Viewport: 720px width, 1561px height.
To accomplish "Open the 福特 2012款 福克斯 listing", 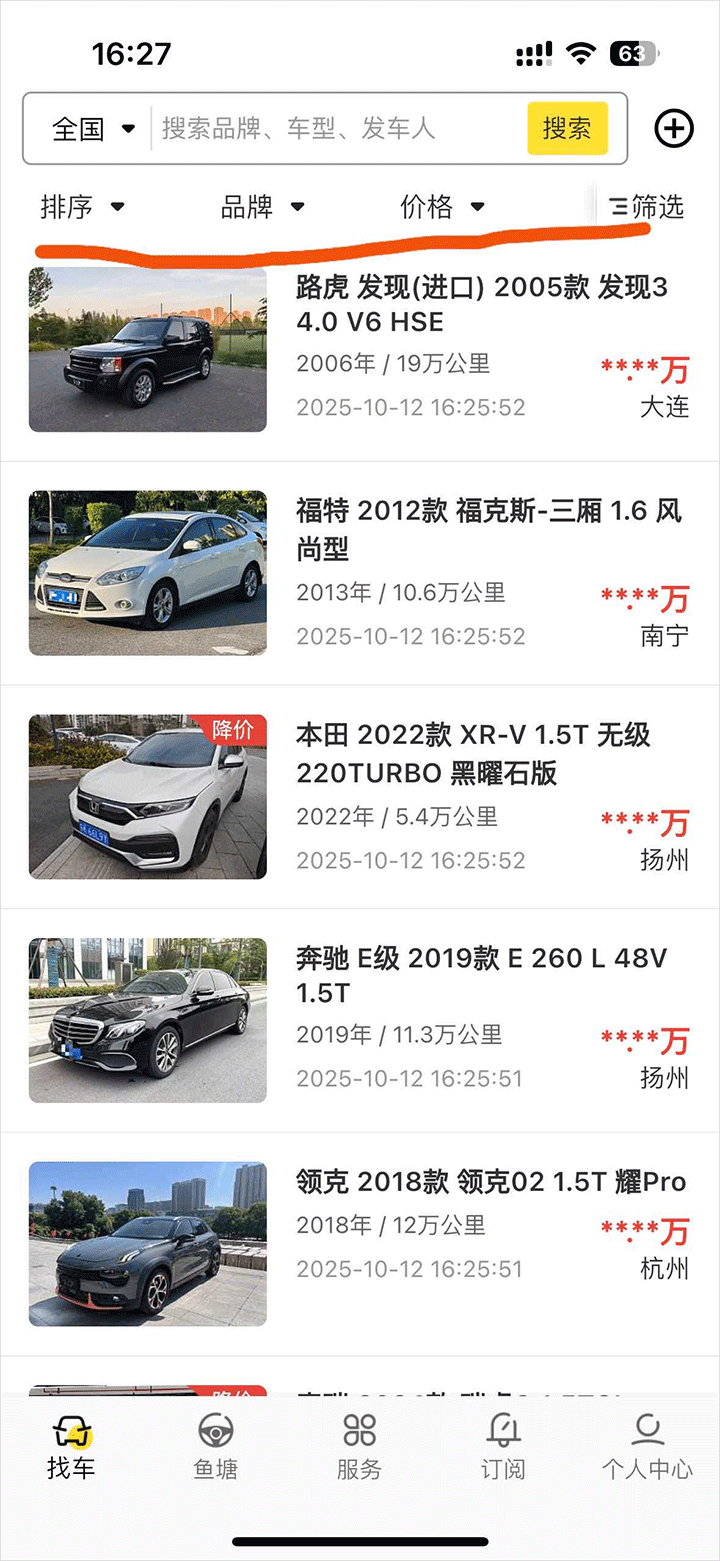I will [x=480, y=528].
